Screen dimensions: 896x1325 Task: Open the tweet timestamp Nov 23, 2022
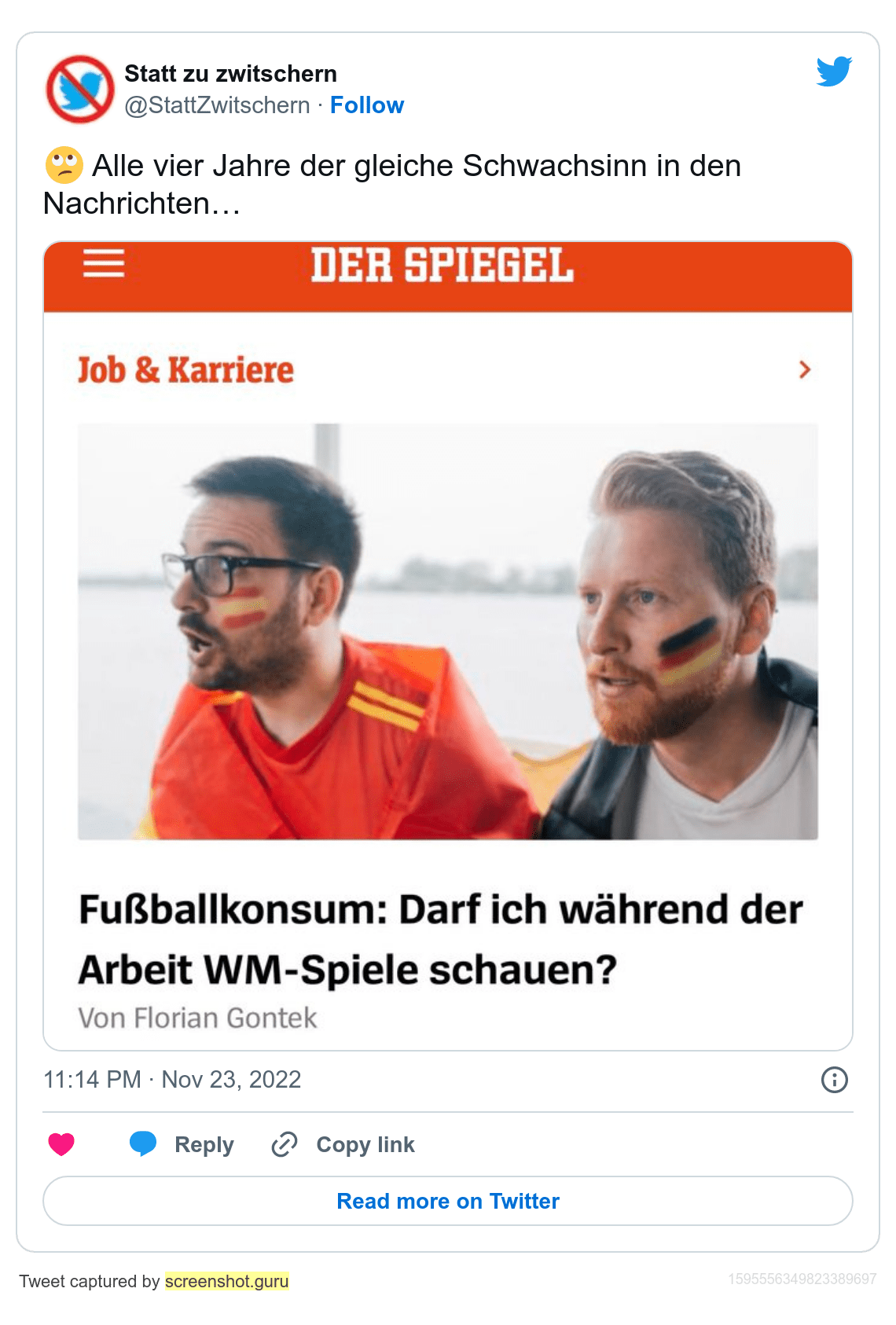[x=172, y=1080]
